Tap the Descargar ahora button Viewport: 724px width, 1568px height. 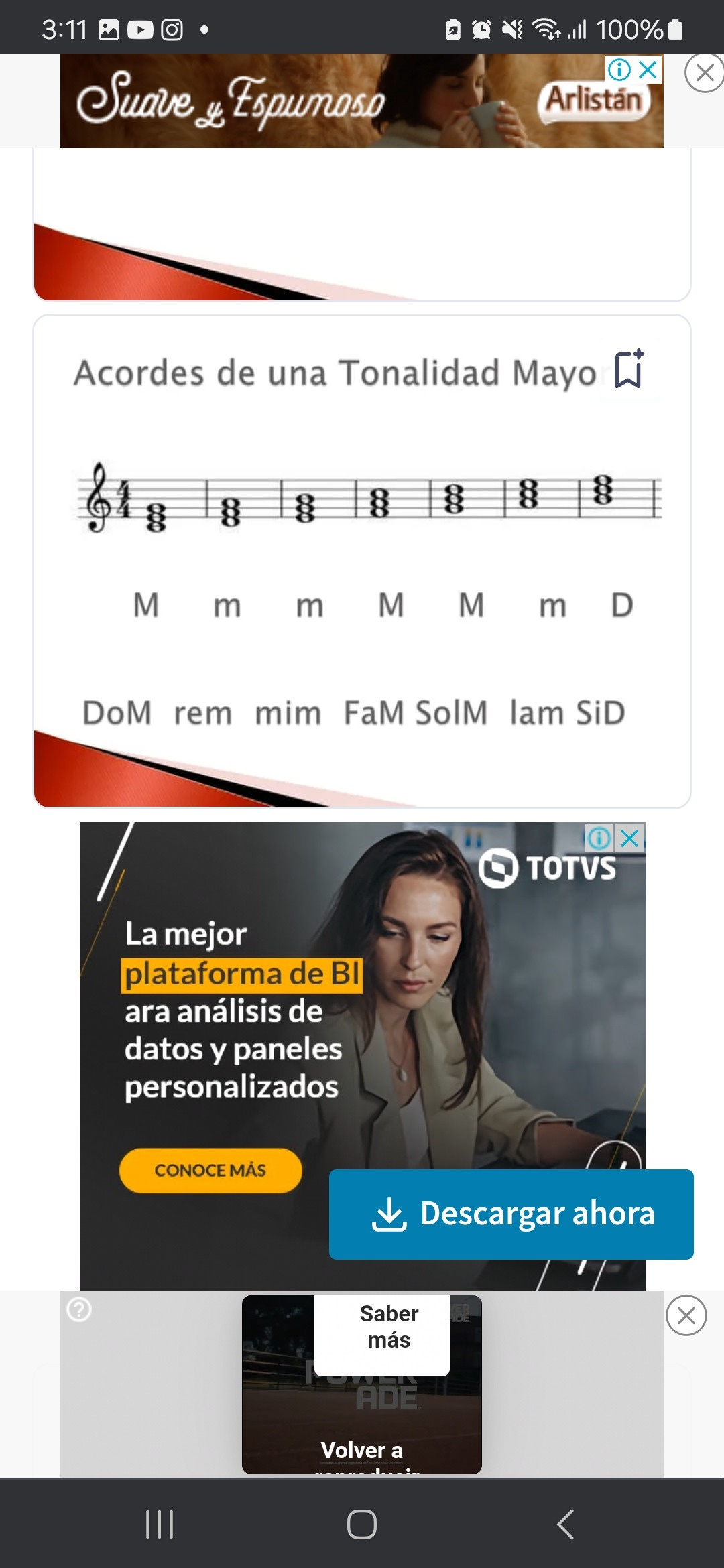(x=511, y=1214)
